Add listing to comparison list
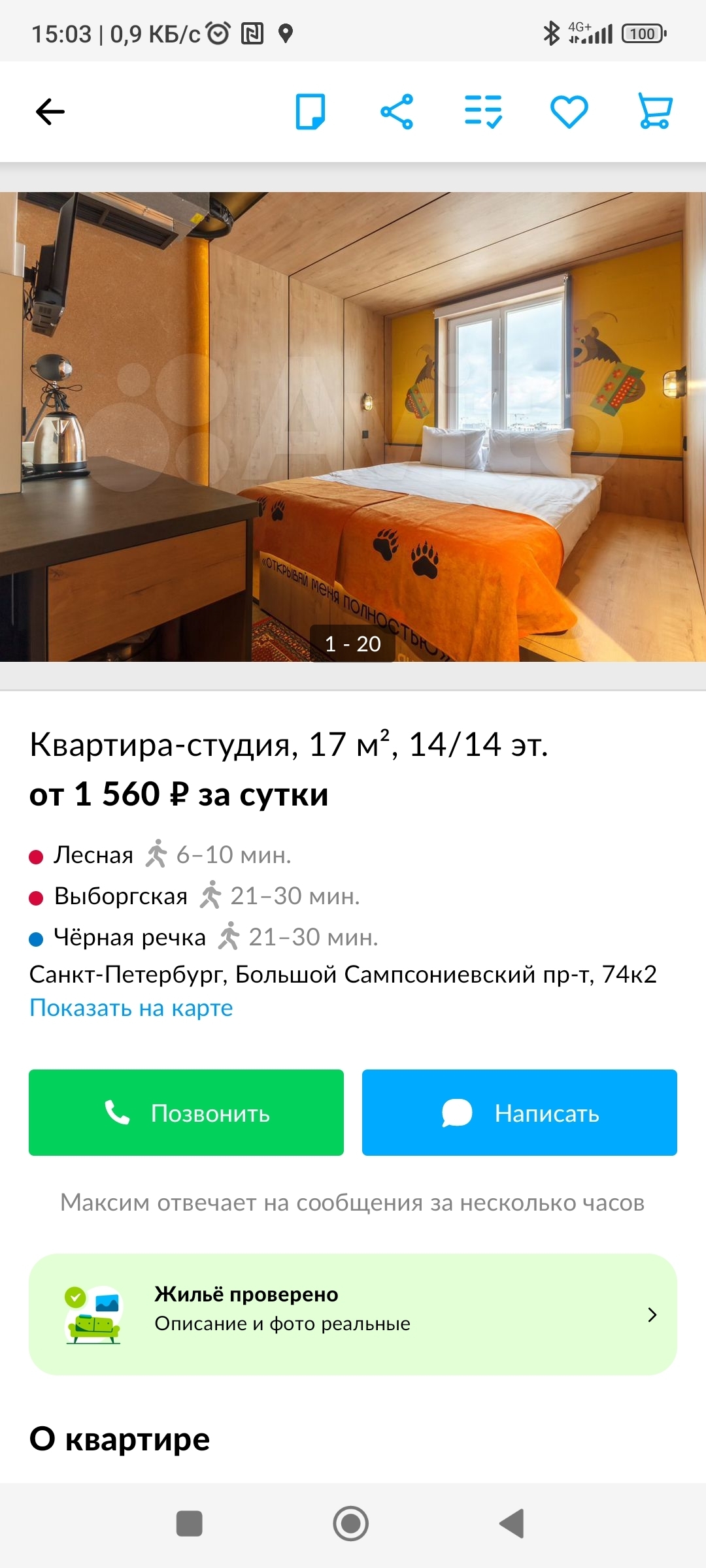This screenshot has height=1568, width=706. pyautogui.click(x=483, y=112)
